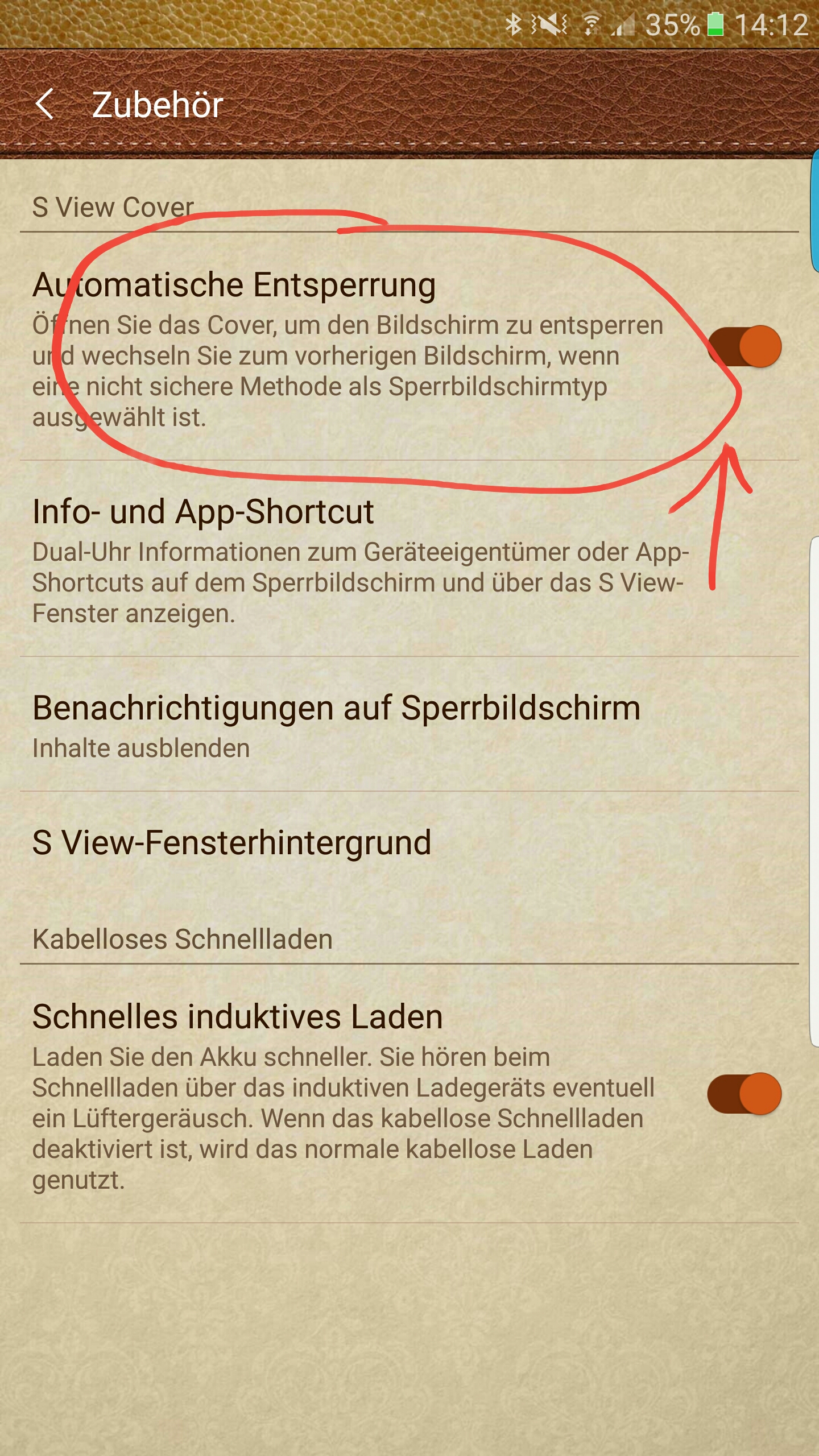This screenshot has height=1456, width=819.
Task: Go back from Zubehör screen
Action: (45, 104)
